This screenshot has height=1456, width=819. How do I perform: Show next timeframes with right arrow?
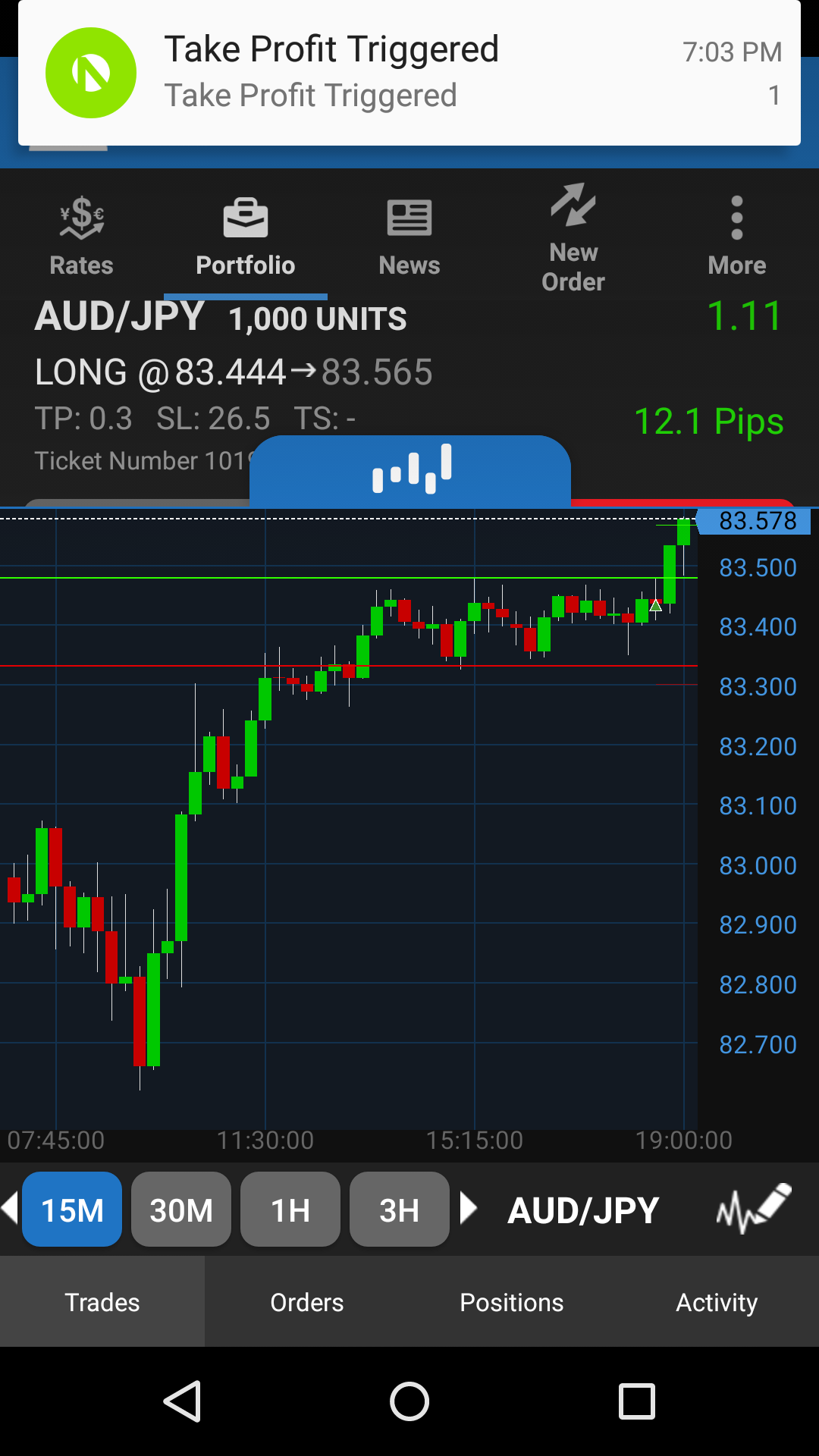[469, 1208]
